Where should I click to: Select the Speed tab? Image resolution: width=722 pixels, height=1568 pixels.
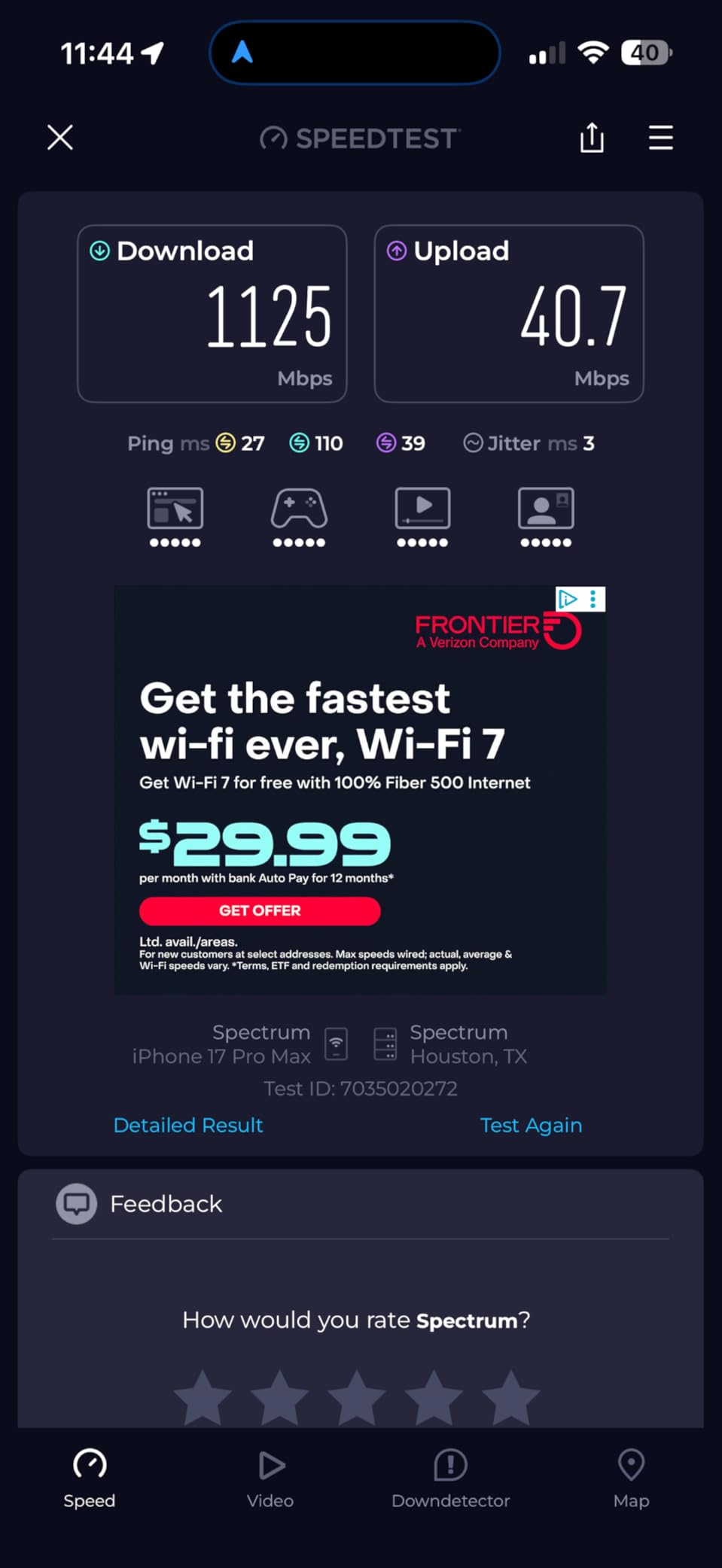click(90, 1478)
